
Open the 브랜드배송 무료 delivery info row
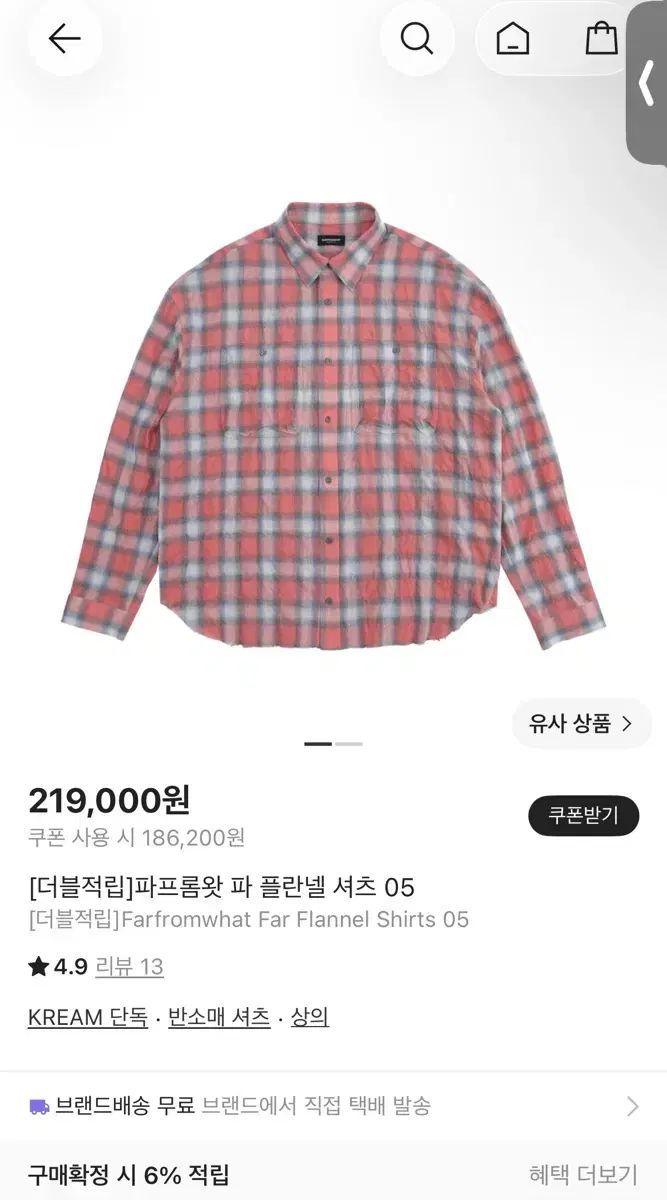(333, 1106)
